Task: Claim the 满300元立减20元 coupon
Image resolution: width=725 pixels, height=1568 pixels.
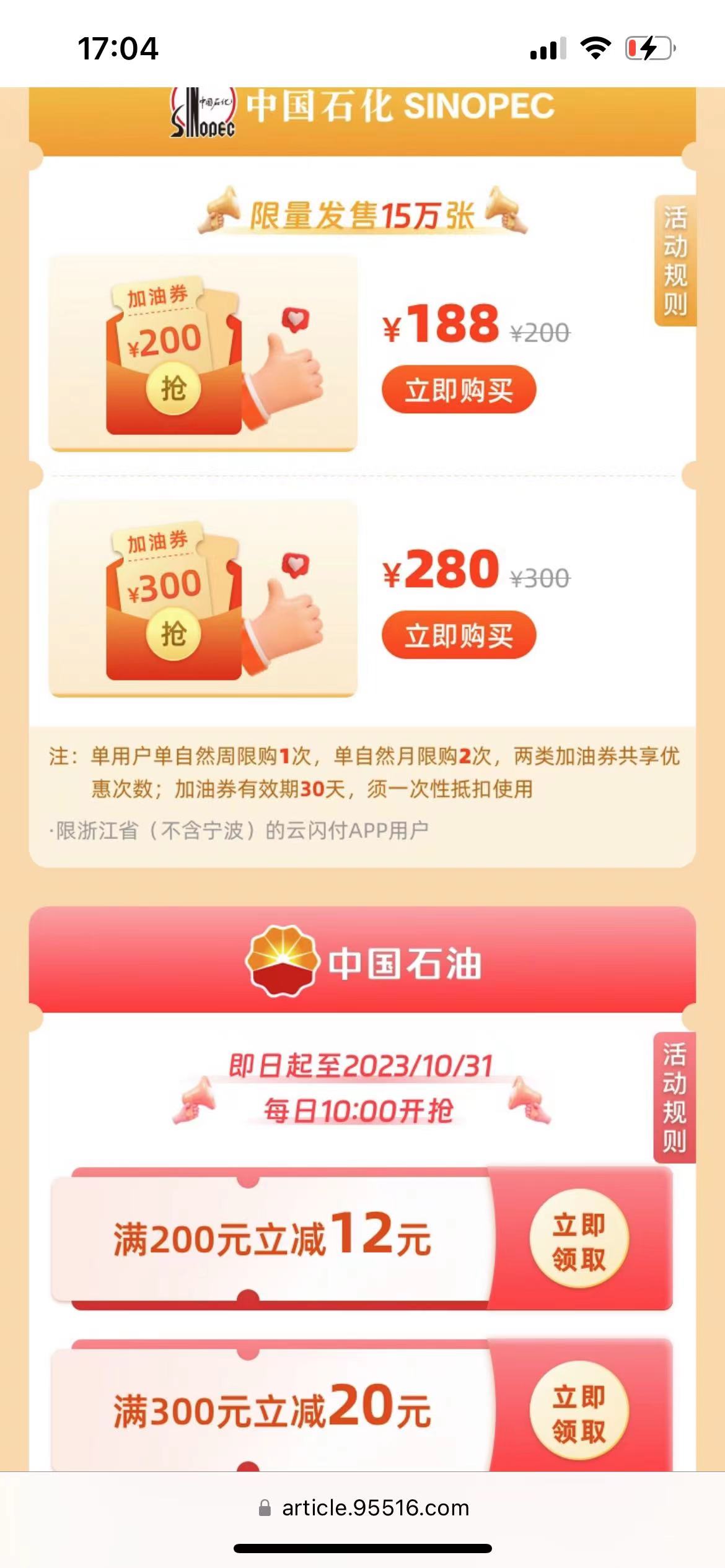Action: pyautogui.click(x=579, y=1413)
